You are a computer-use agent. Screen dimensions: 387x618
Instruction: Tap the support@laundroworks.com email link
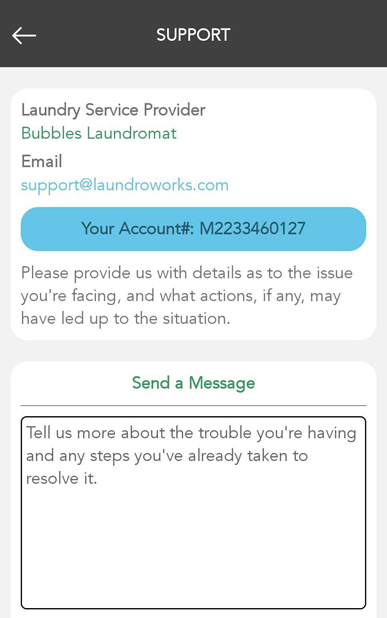(125, 185)
